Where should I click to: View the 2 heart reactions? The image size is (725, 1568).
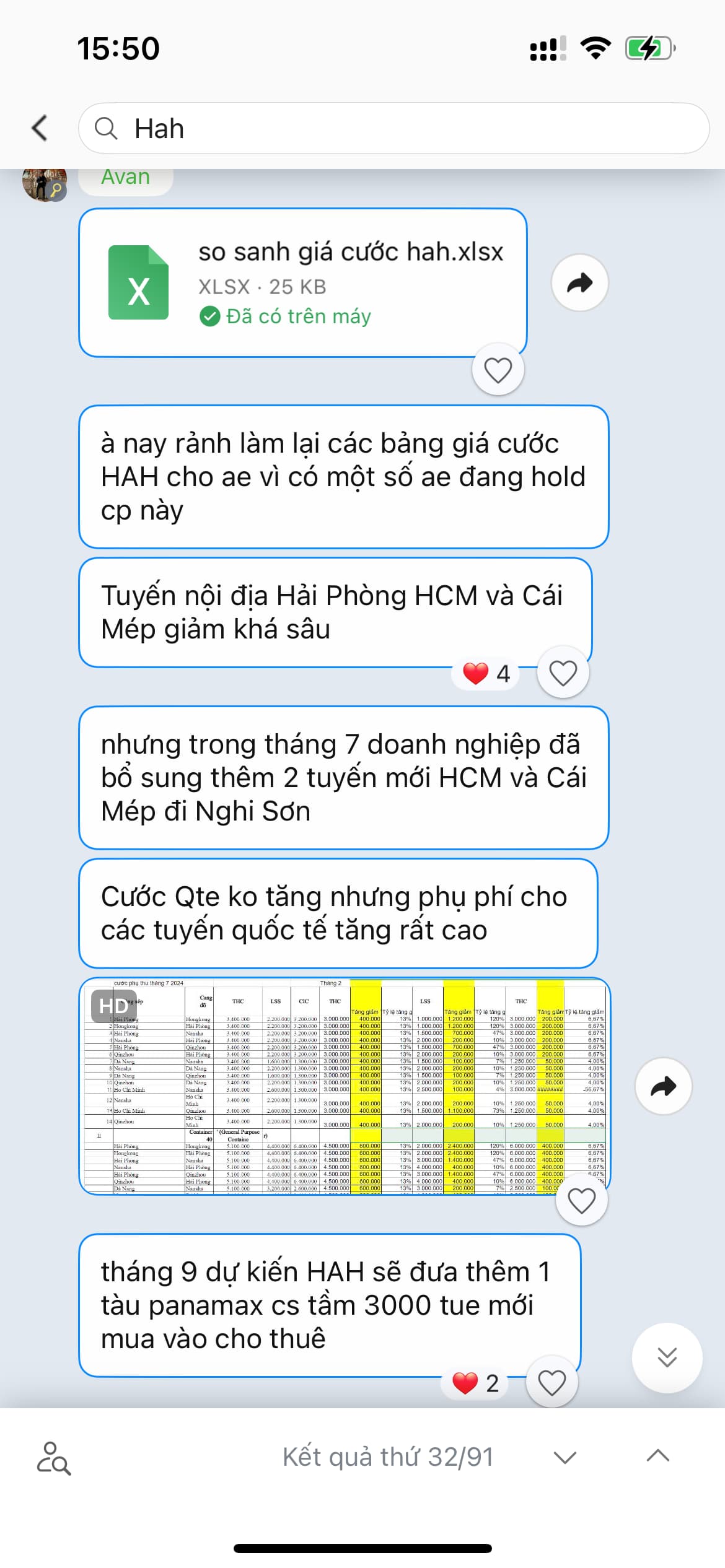[x=475, y=1383]
